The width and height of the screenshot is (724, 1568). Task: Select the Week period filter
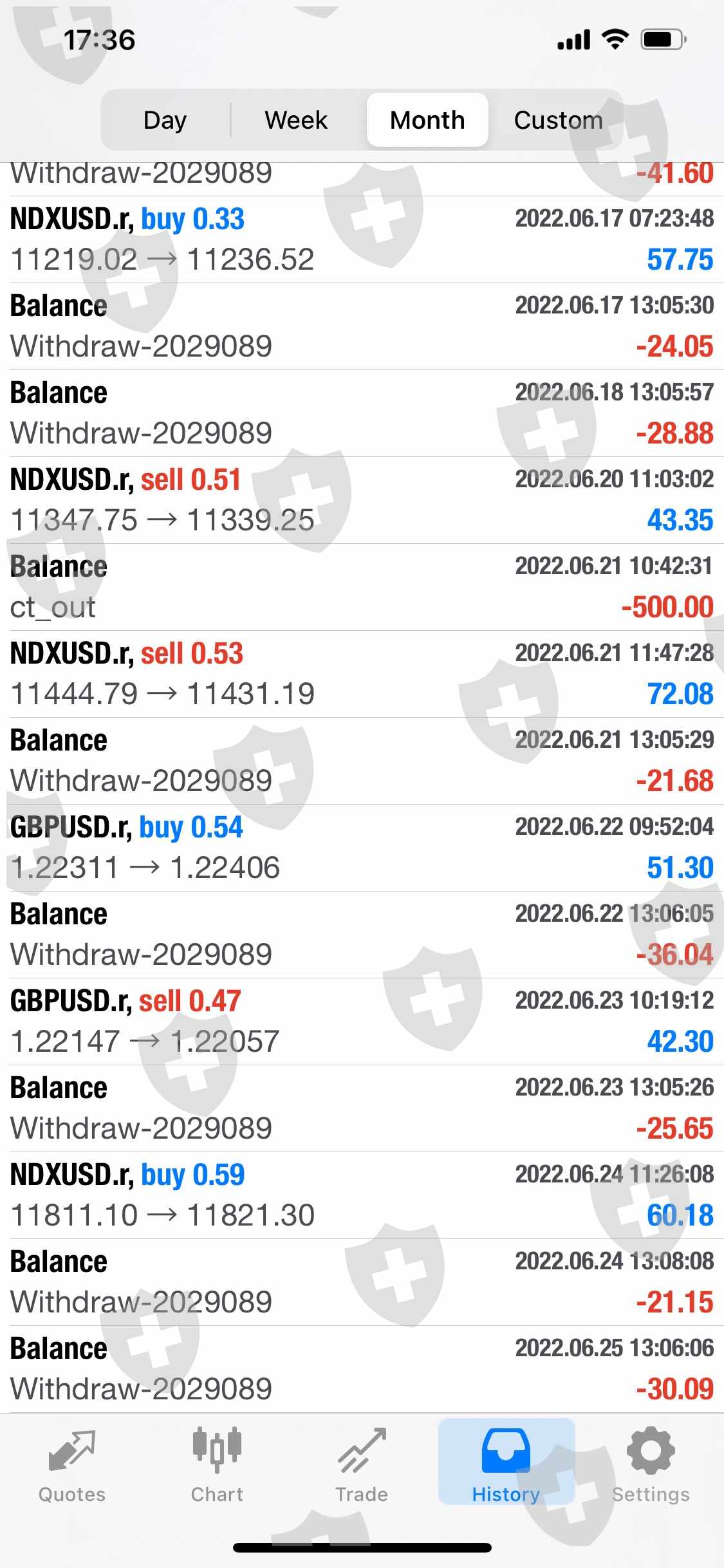296,120
